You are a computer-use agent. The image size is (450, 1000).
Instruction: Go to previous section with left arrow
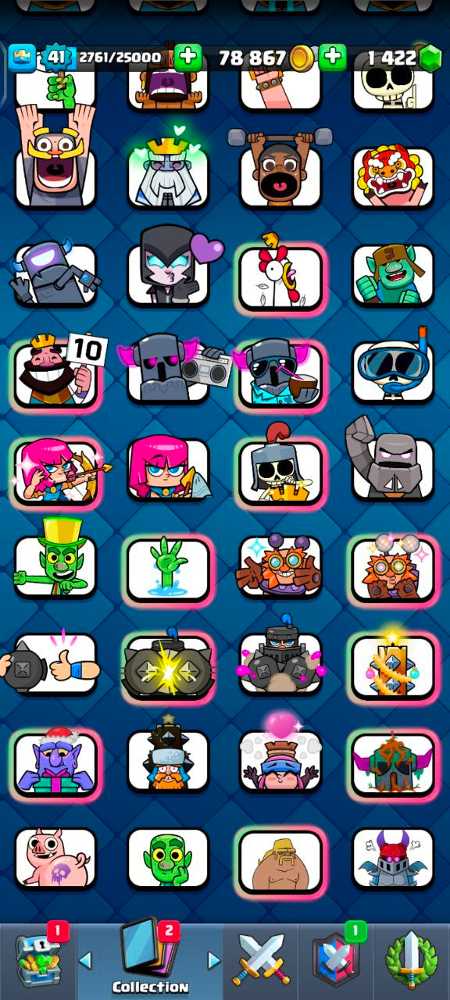(x=85, y=960)
